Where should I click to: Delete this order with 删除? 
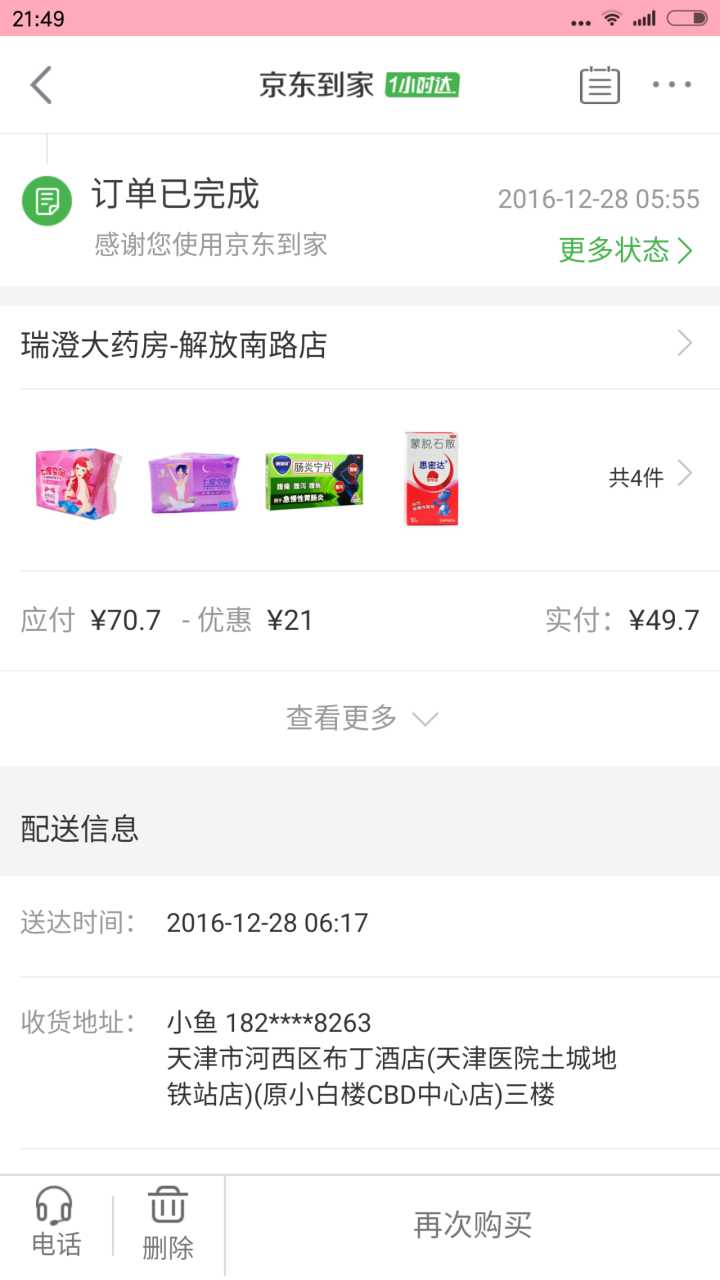tap(168, 1224)
